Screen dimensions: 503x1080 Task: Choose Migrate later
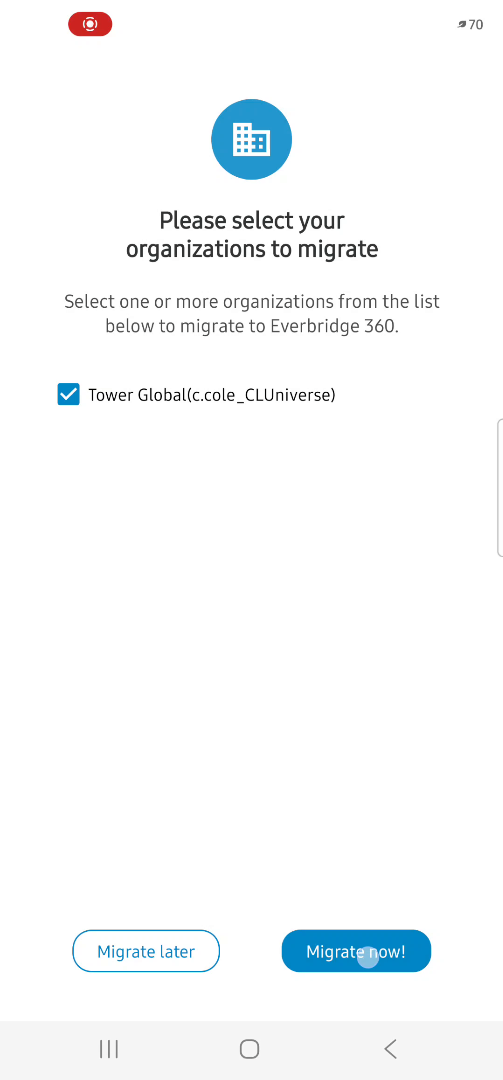(146, 951)
